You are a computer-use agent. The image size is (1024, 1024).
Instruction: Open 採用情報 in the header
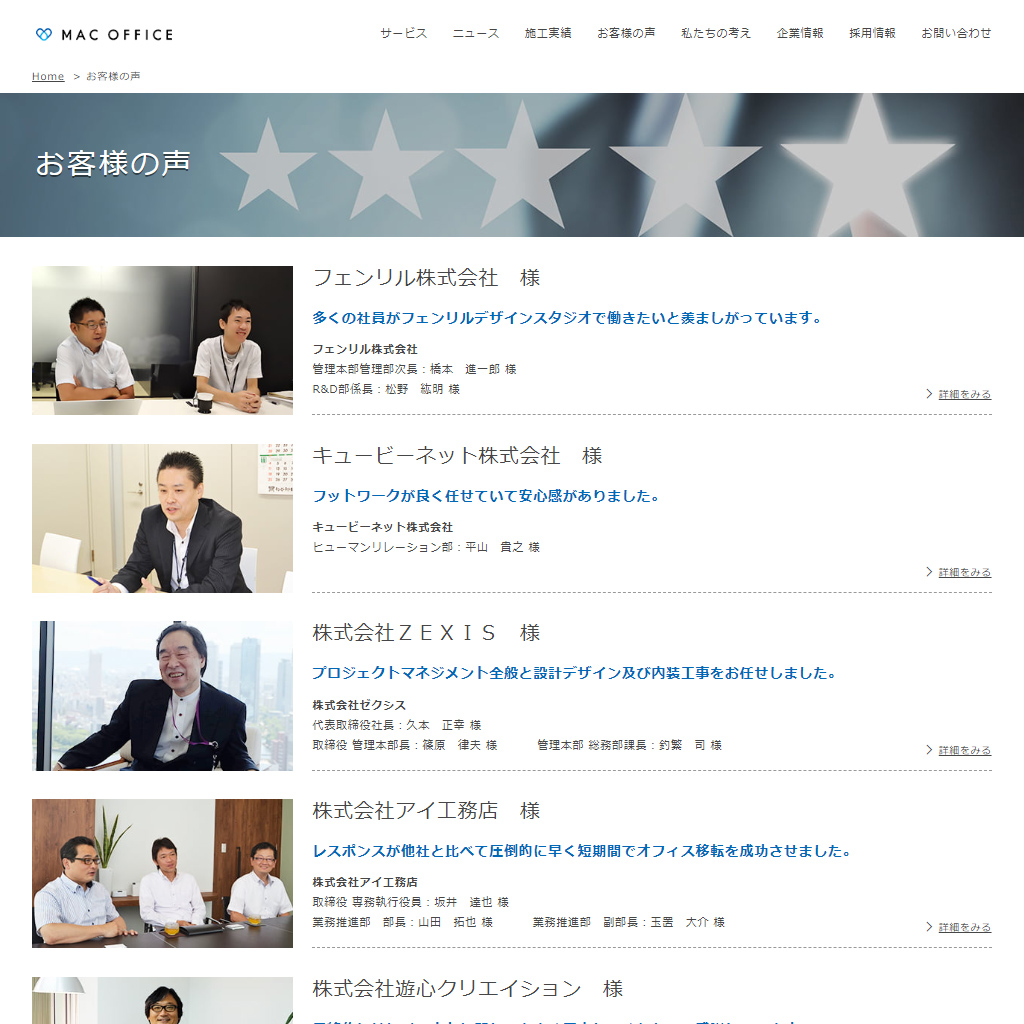872,33
